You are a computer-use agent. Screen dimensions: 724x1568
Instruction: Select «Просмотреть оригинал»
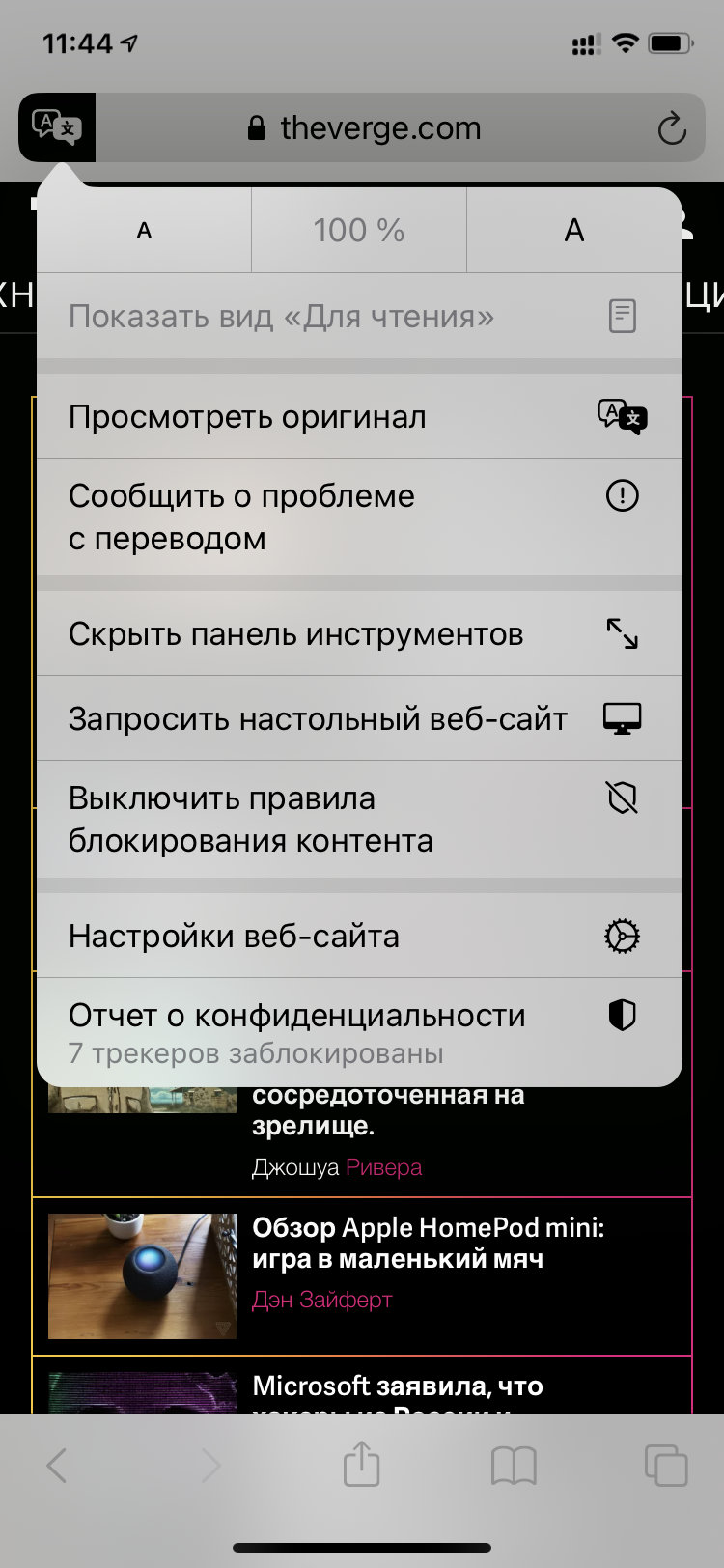pos(359,417)
